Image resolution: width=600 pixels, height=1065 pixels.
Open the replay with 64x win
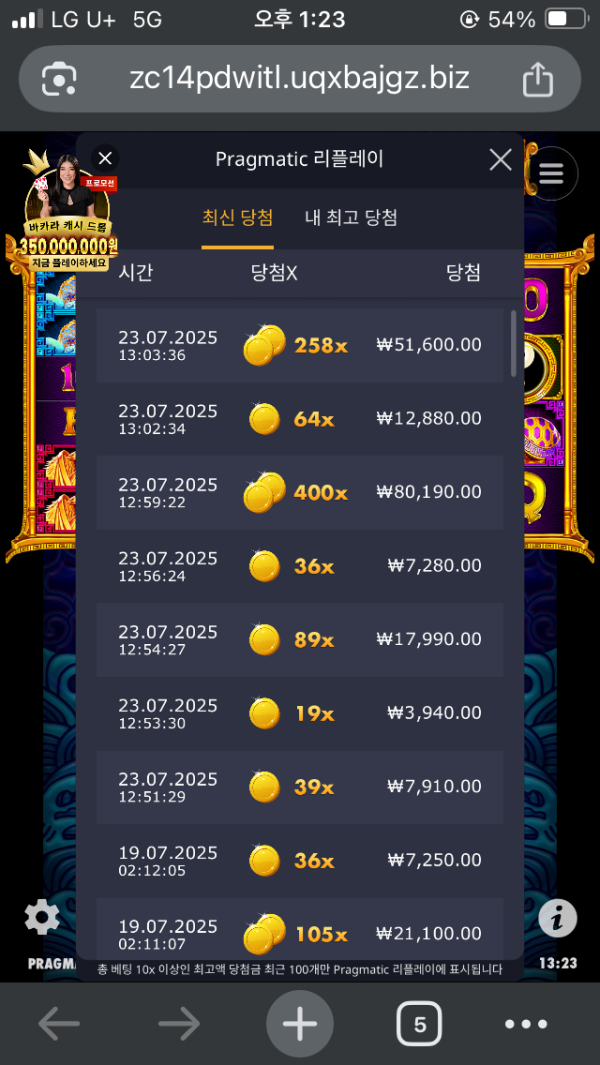click(x=300, y=419)
